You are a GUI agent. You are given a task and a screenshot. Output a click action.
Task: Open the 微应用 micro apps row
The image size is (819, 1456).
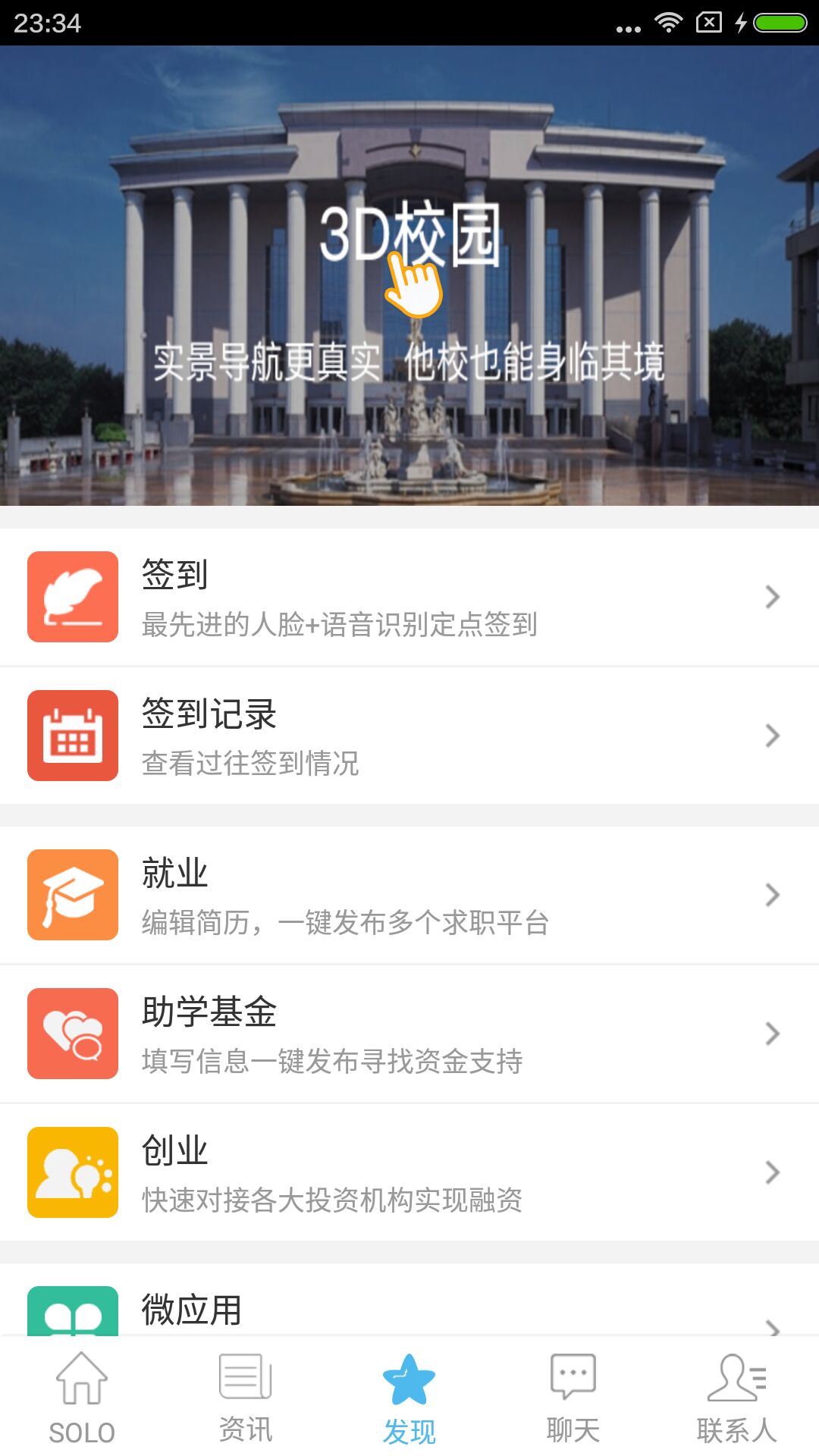409,1310
